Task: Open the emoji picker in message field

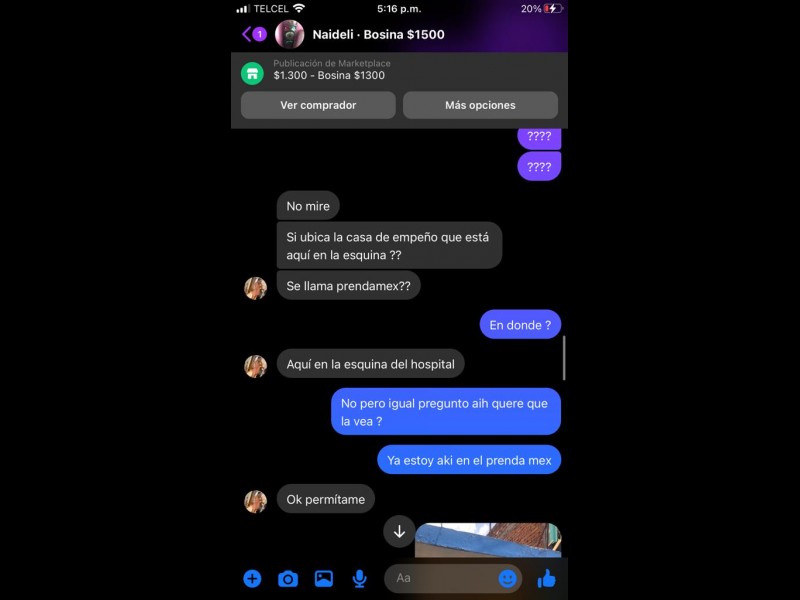Action: (x=508, y=578)
